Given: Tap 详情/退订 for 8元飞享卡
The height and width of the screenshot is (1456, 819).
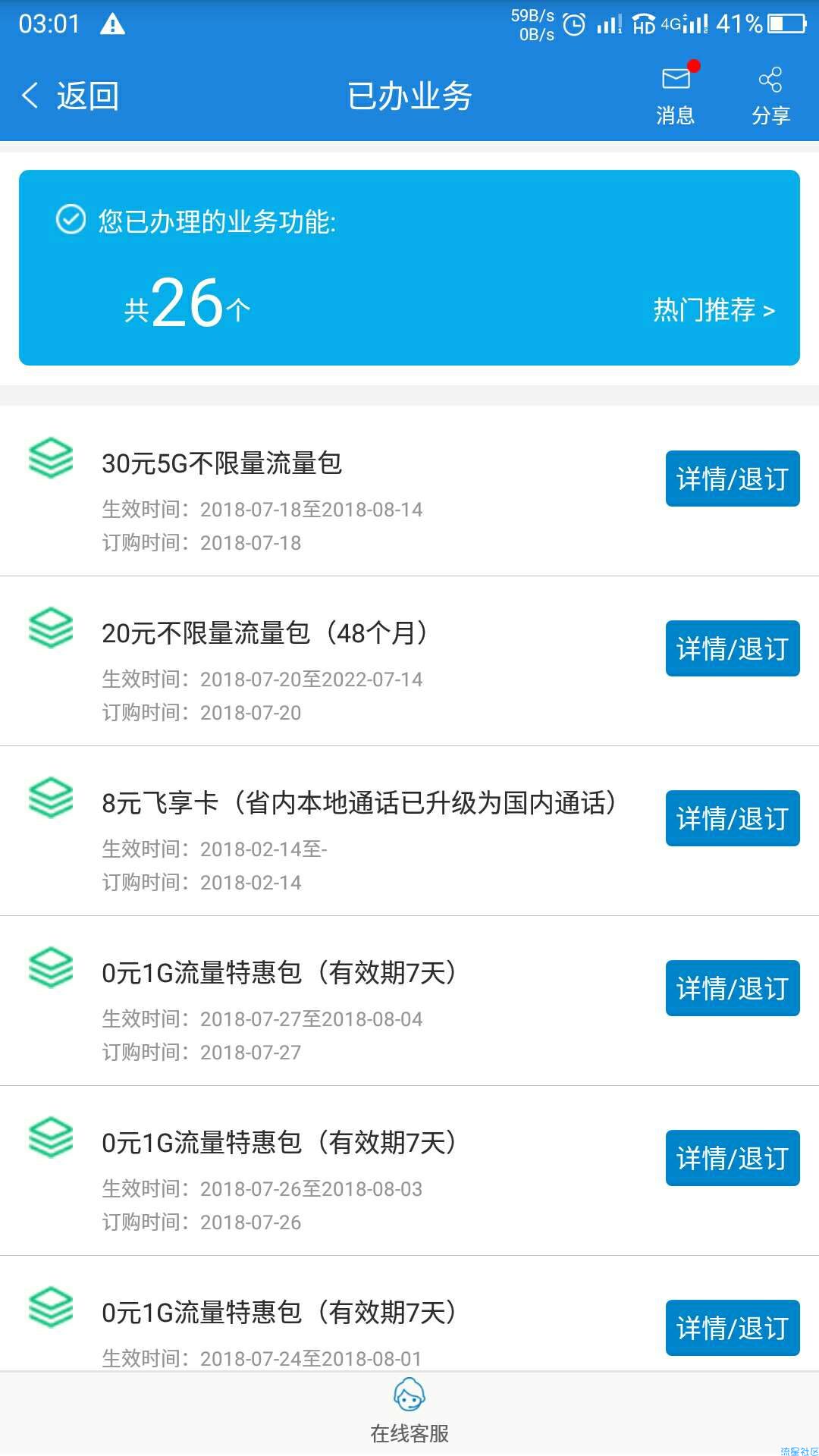Looking at the screenshot, I should [733, 818].
